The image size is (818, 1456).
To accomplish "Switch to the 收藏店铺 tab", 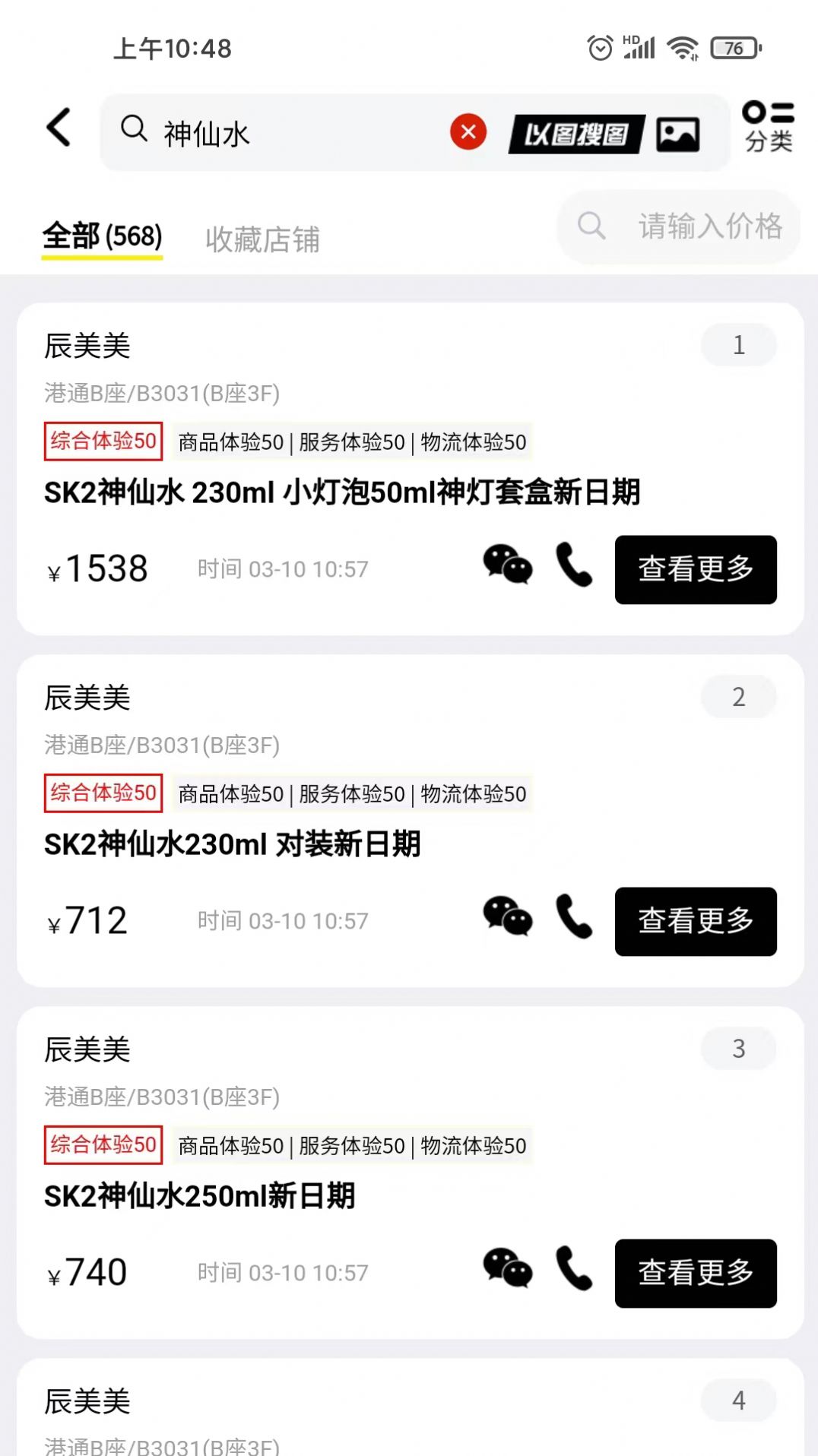I will click(x=262, y=239).
